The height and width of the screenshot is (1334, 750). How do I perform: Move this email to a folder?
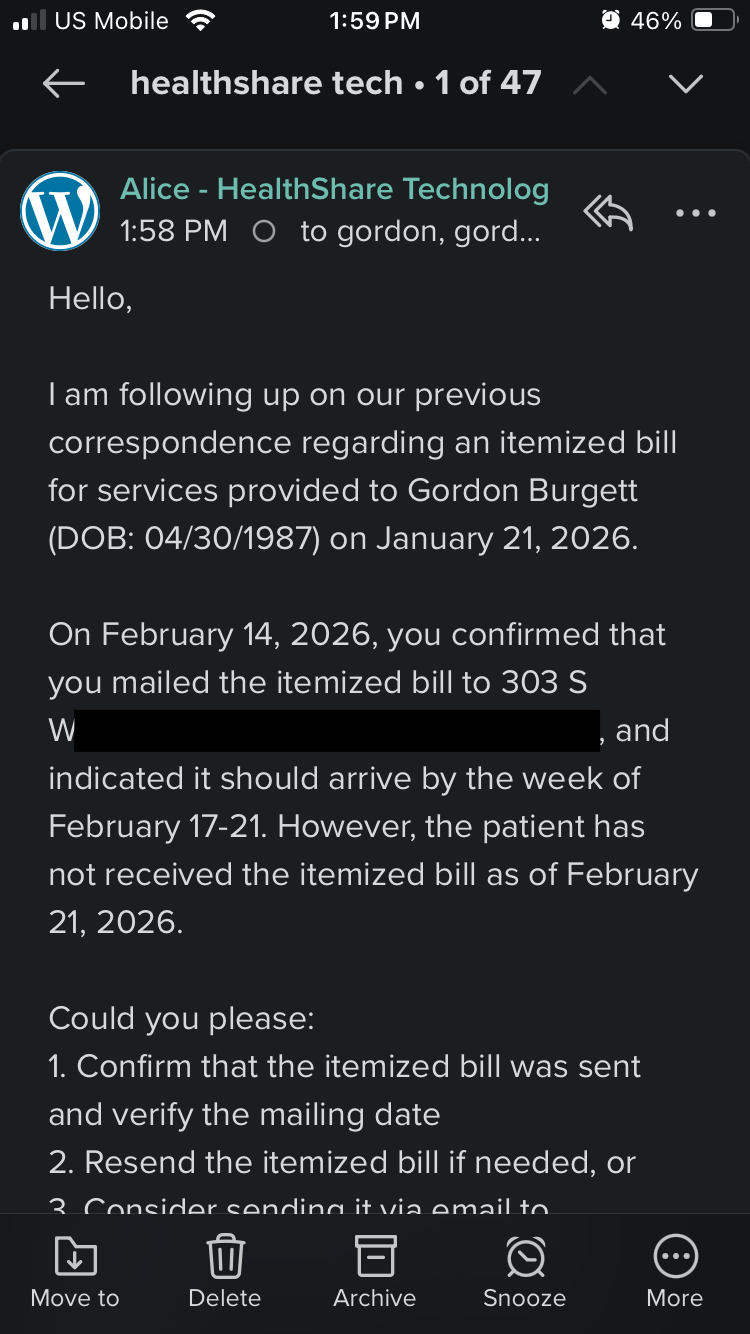click(x=75, y=1271)
